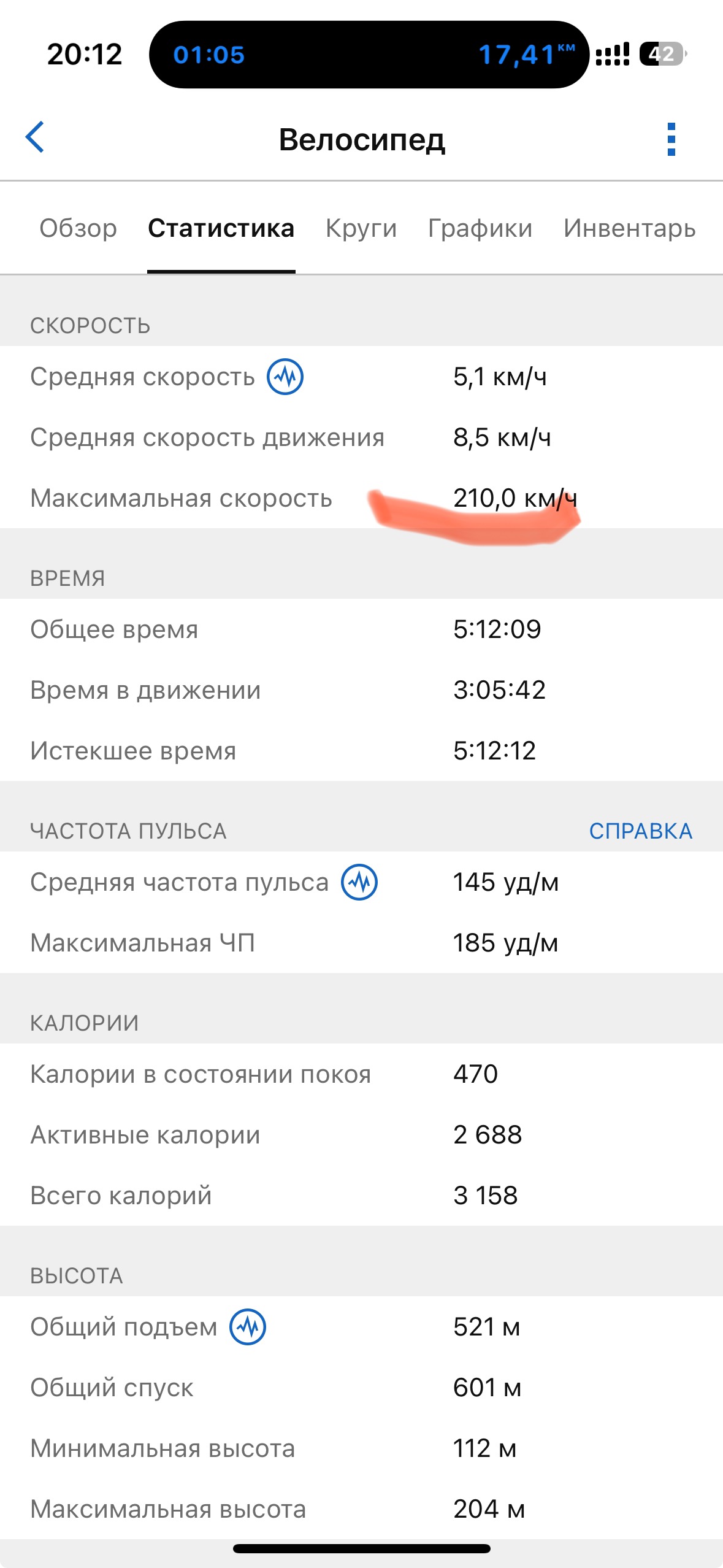Open the СПРАВКА help link
The image size is (723, 1568).
641,831
